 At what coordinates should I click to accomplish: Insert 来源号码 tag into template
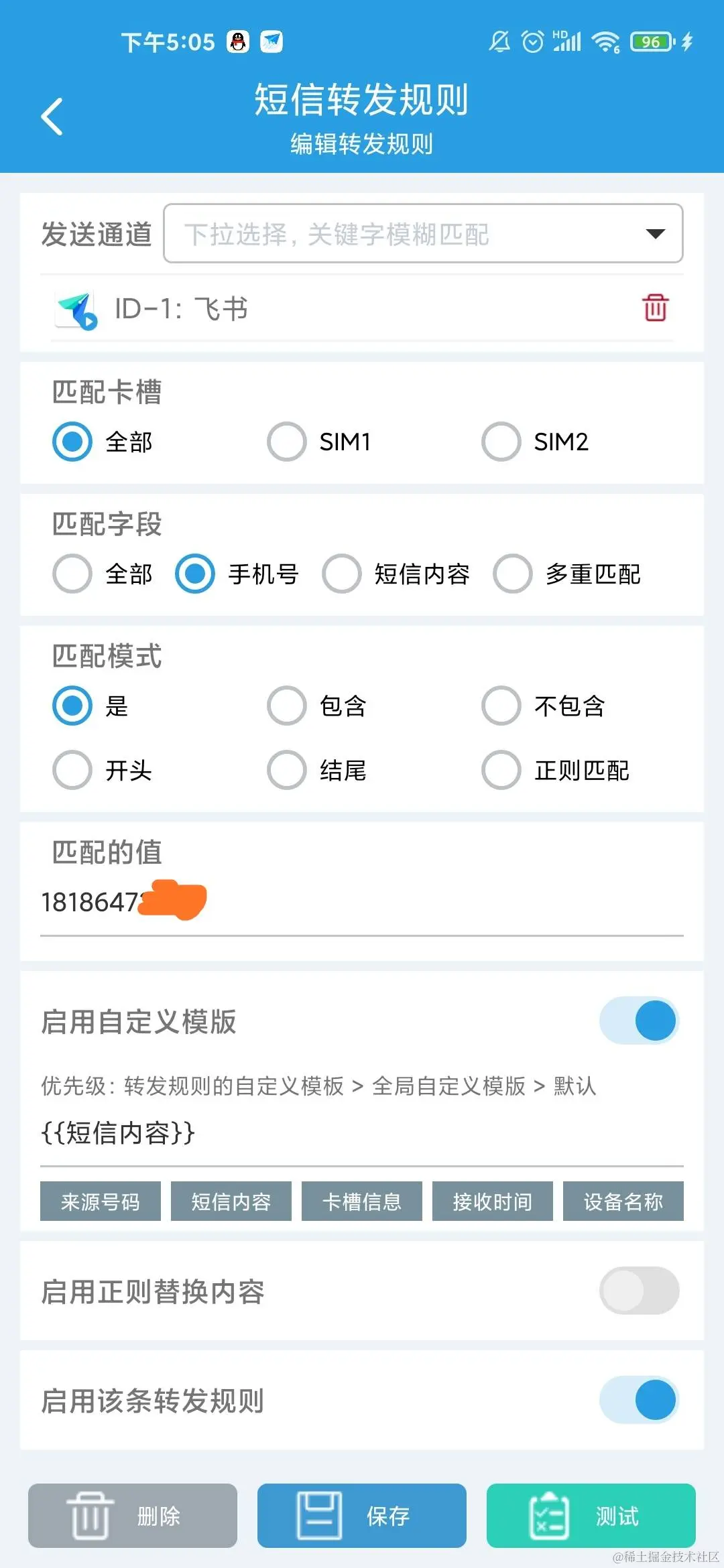pos(101,1201)
